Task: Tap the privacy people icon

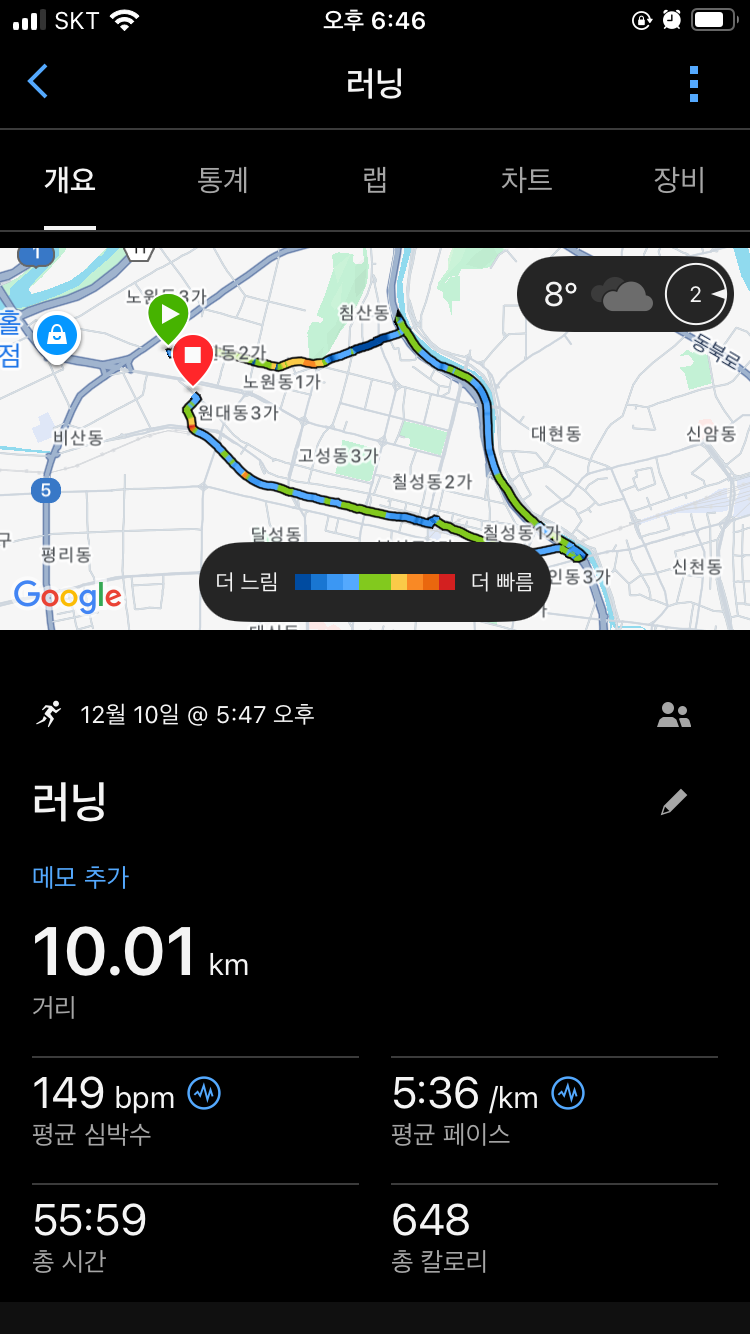Action: pos(674,715)
